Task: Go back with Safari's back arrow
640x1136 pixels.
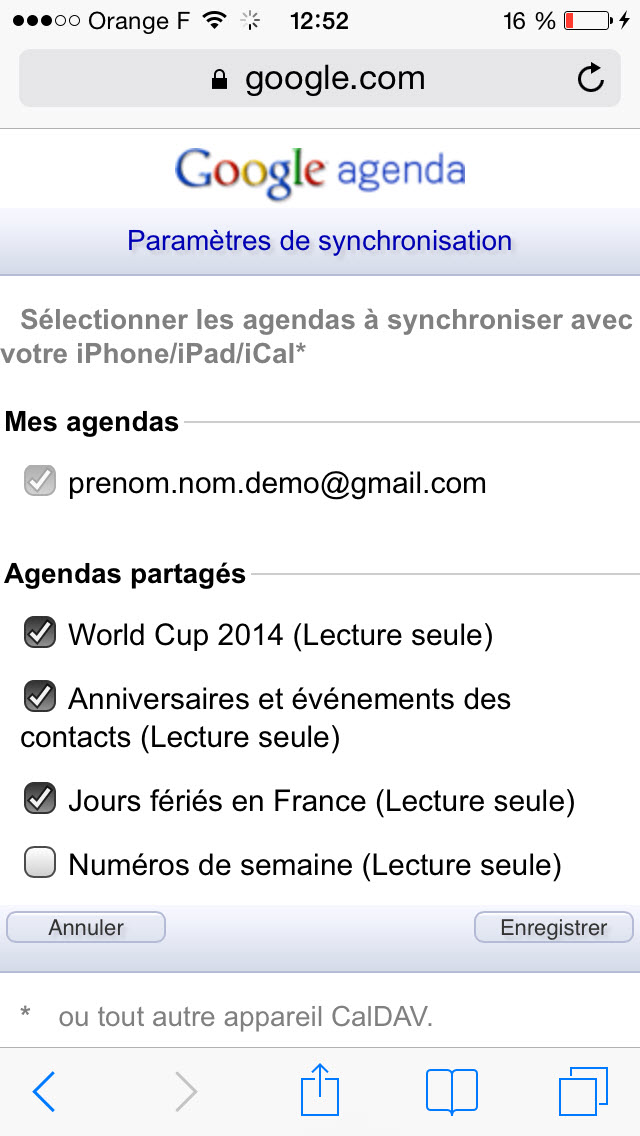Action: point(43,1092)
